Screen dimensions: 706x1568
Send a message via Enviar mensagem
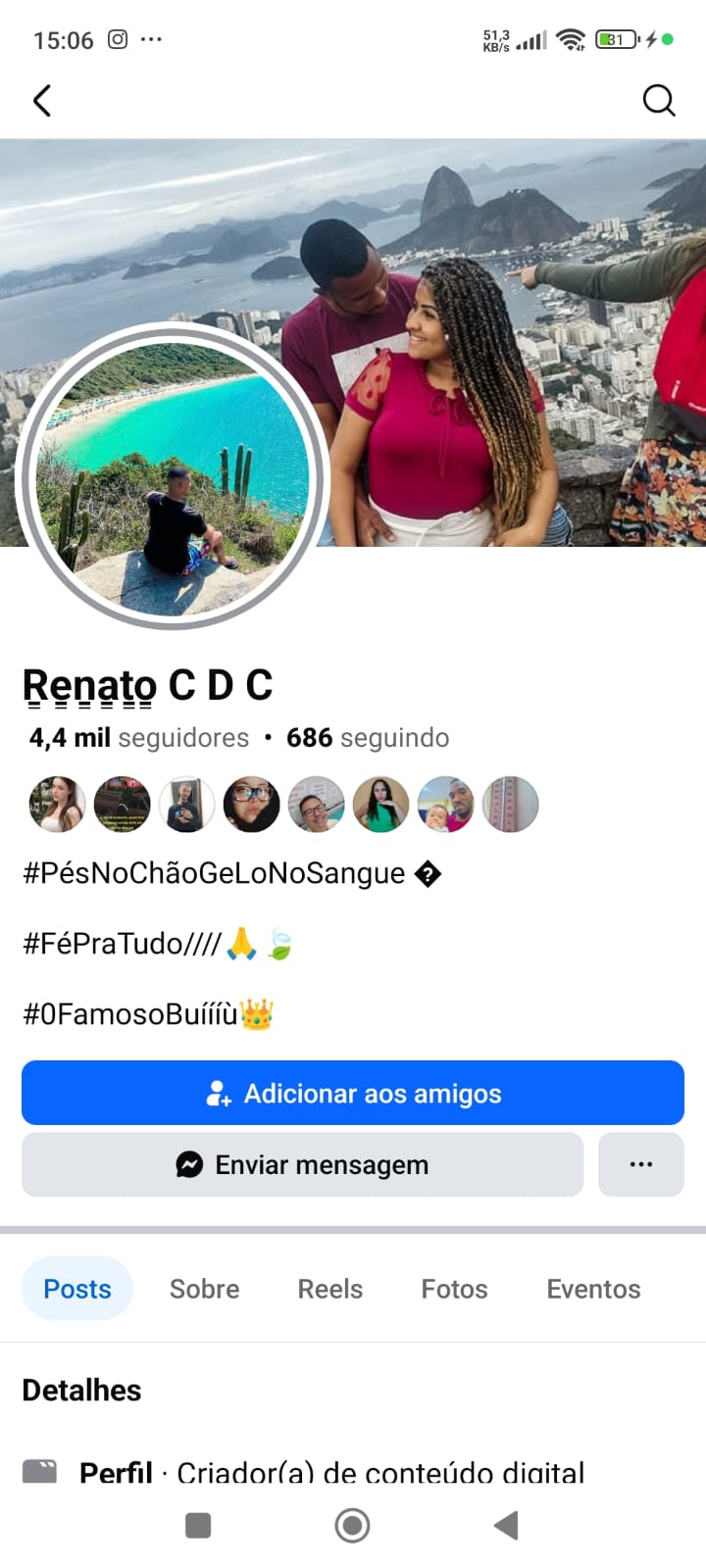pyautogui.click(x=302, y=1164)
